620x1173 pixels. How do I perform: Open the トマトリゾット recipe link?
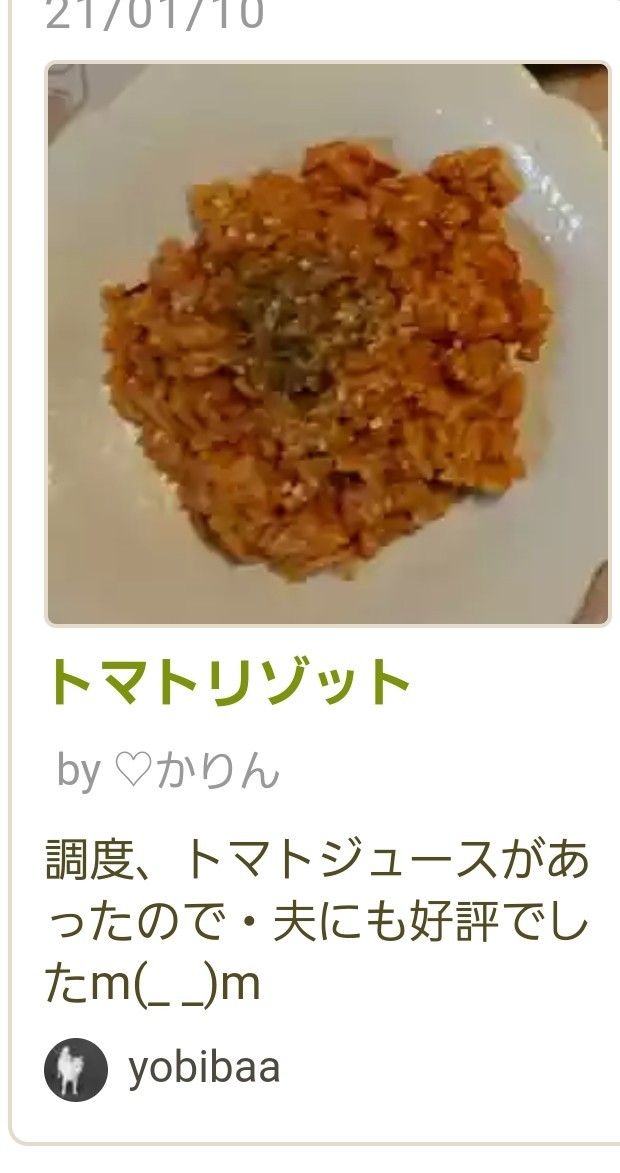coord(229,683)
